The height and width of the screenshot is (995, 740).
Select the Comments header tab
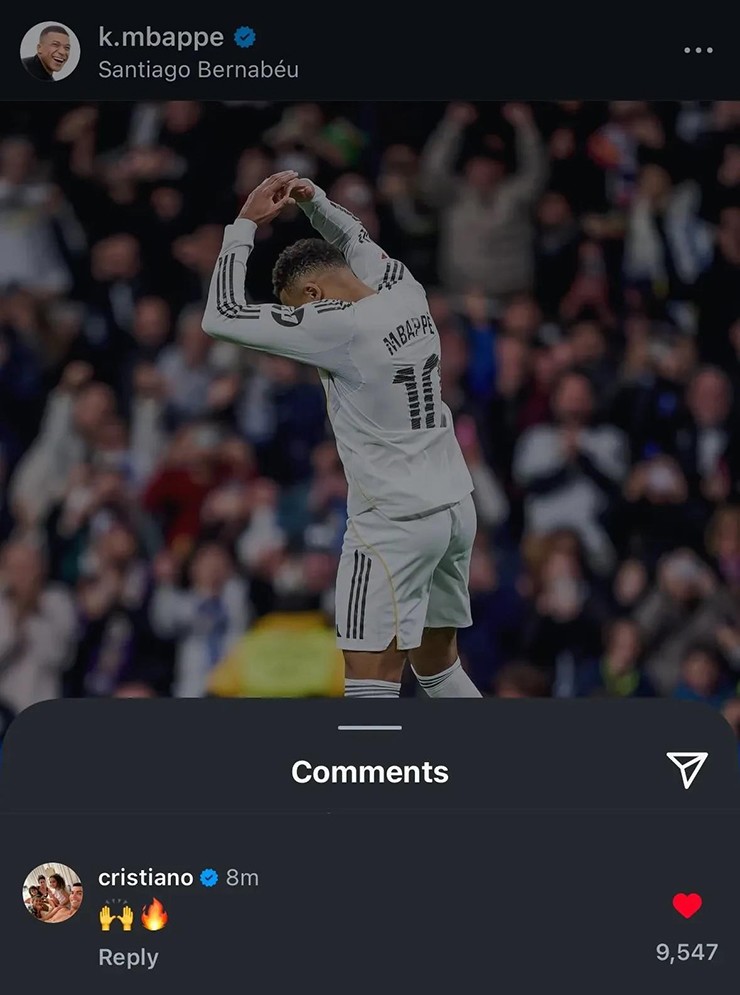click(370, 770)
